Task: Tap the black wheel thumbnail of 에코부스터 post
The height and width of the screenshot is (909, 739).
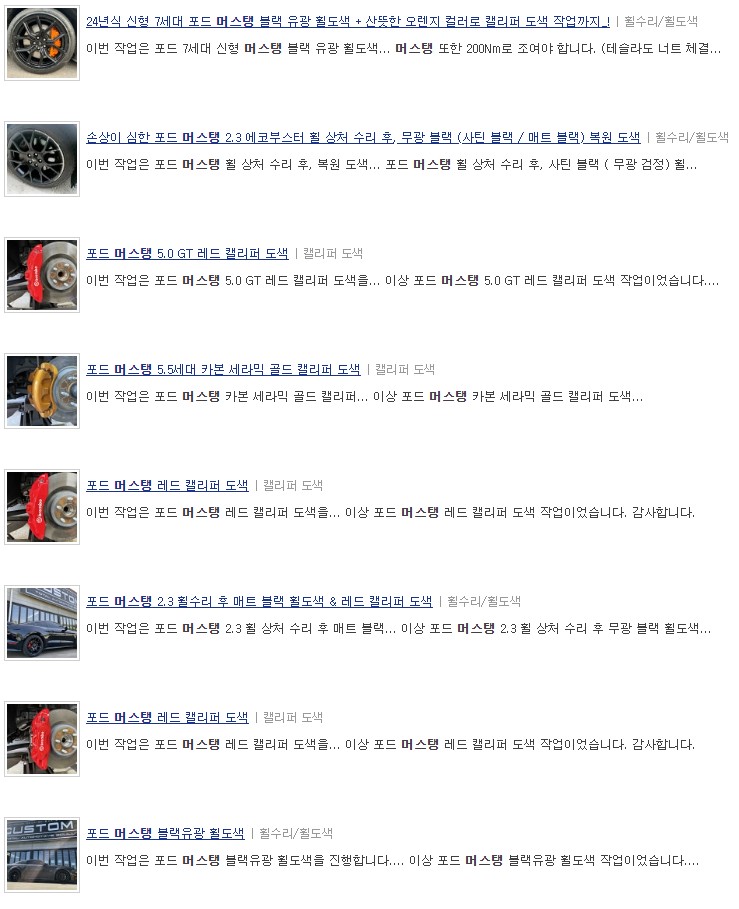Action: click(x=42, y=159)
